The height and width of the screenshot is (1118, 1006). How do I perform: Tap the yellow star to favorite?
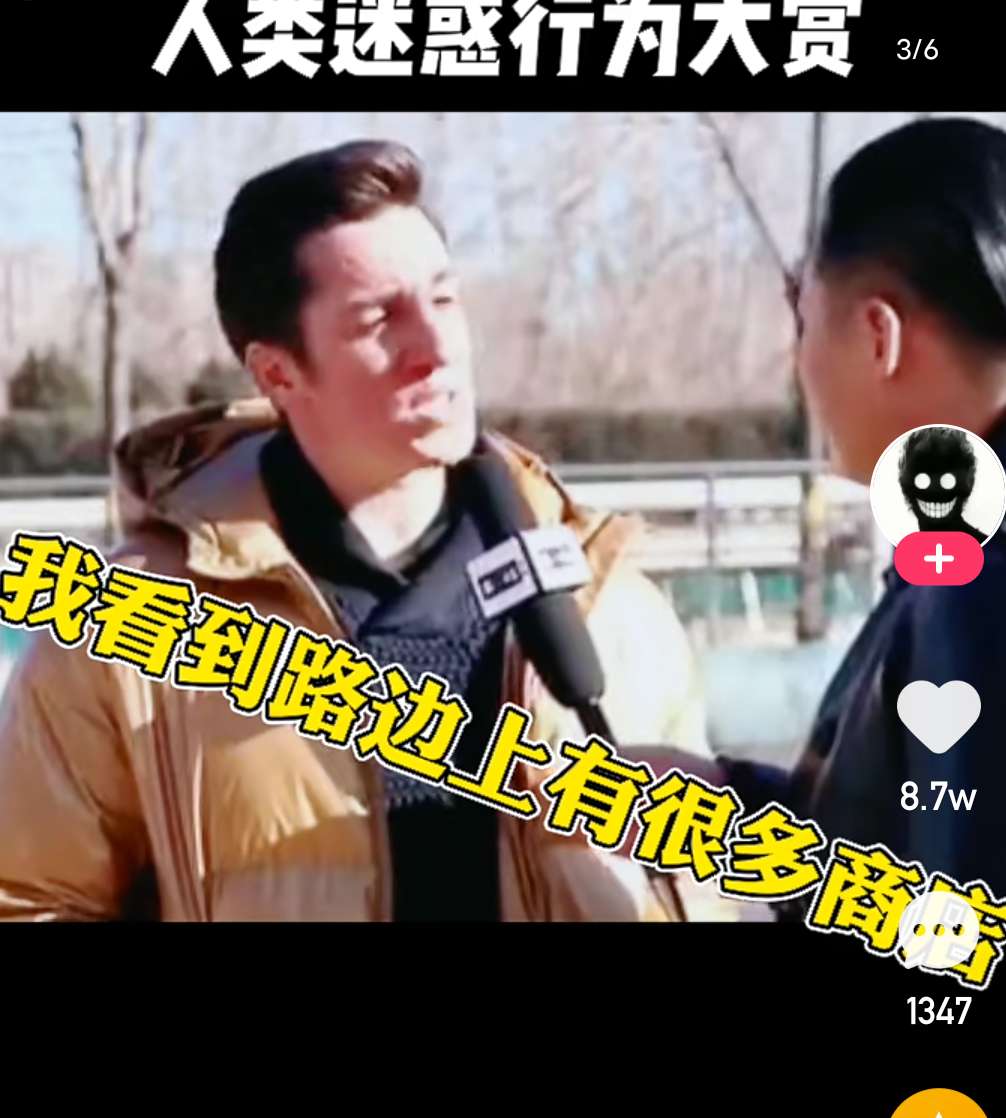938,1105
